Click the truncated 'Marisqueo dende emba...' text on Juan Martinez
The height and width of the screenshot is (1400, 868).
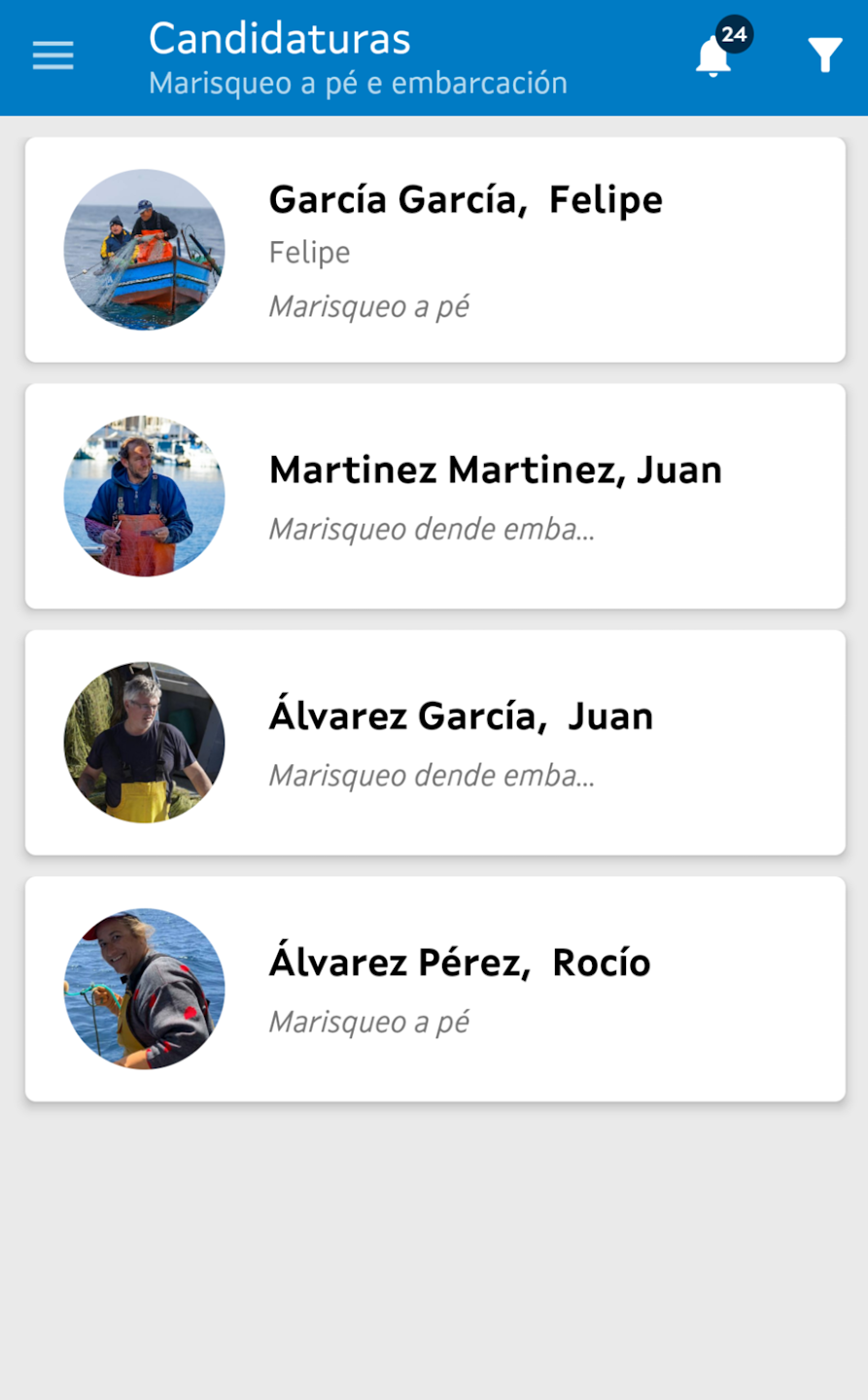pos(434,530)
